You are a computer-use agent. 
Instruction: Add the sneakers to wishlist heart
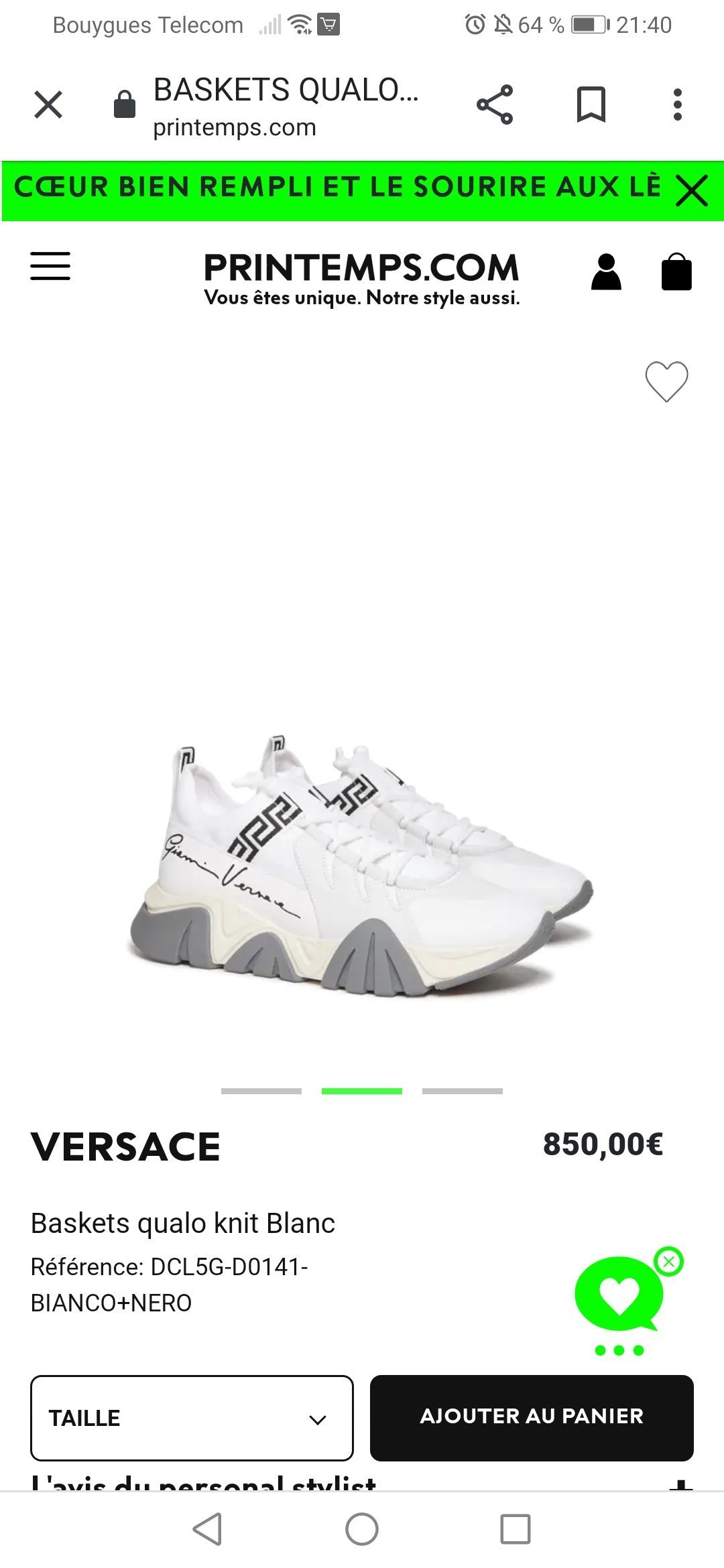click(x=666, y=381)
